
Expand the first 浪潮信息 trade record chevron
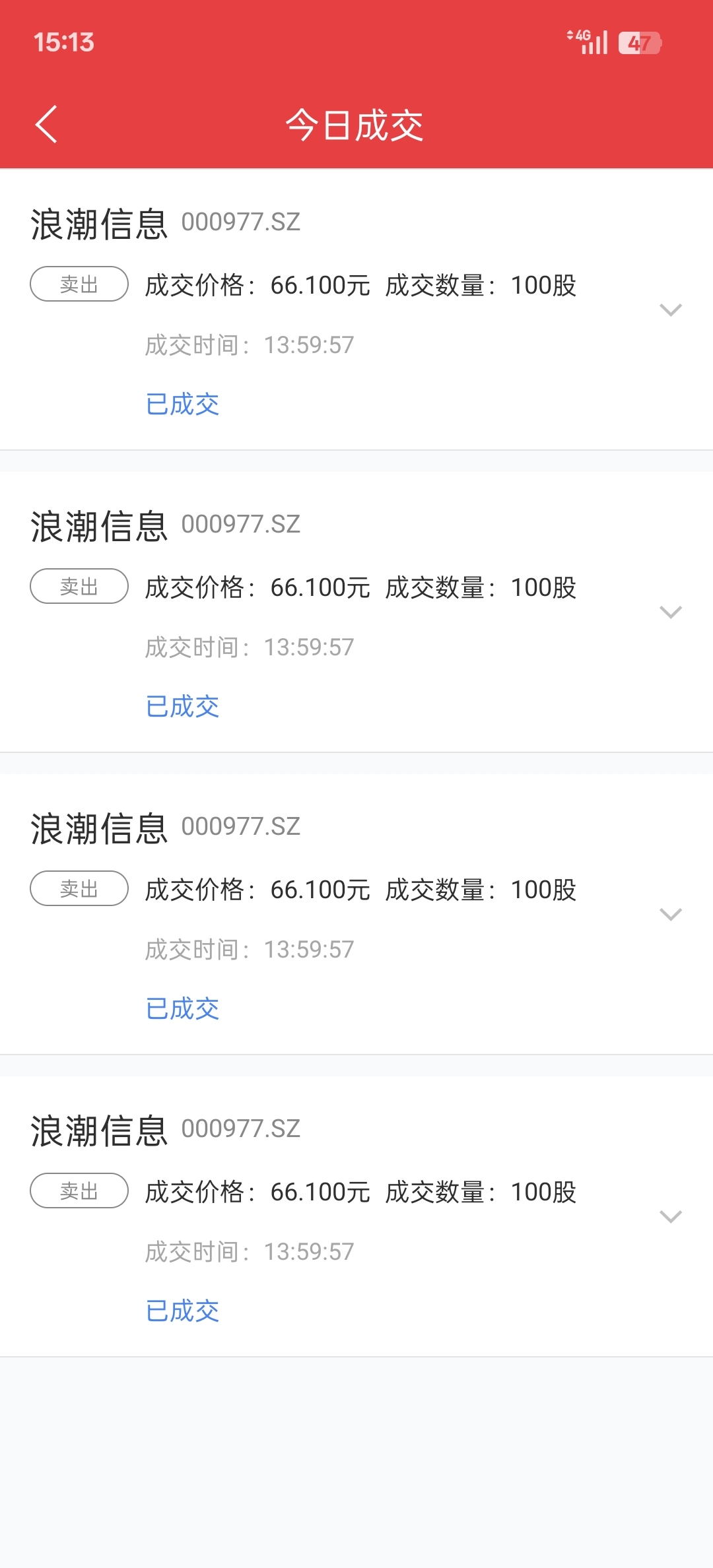(x=670, y=310)
